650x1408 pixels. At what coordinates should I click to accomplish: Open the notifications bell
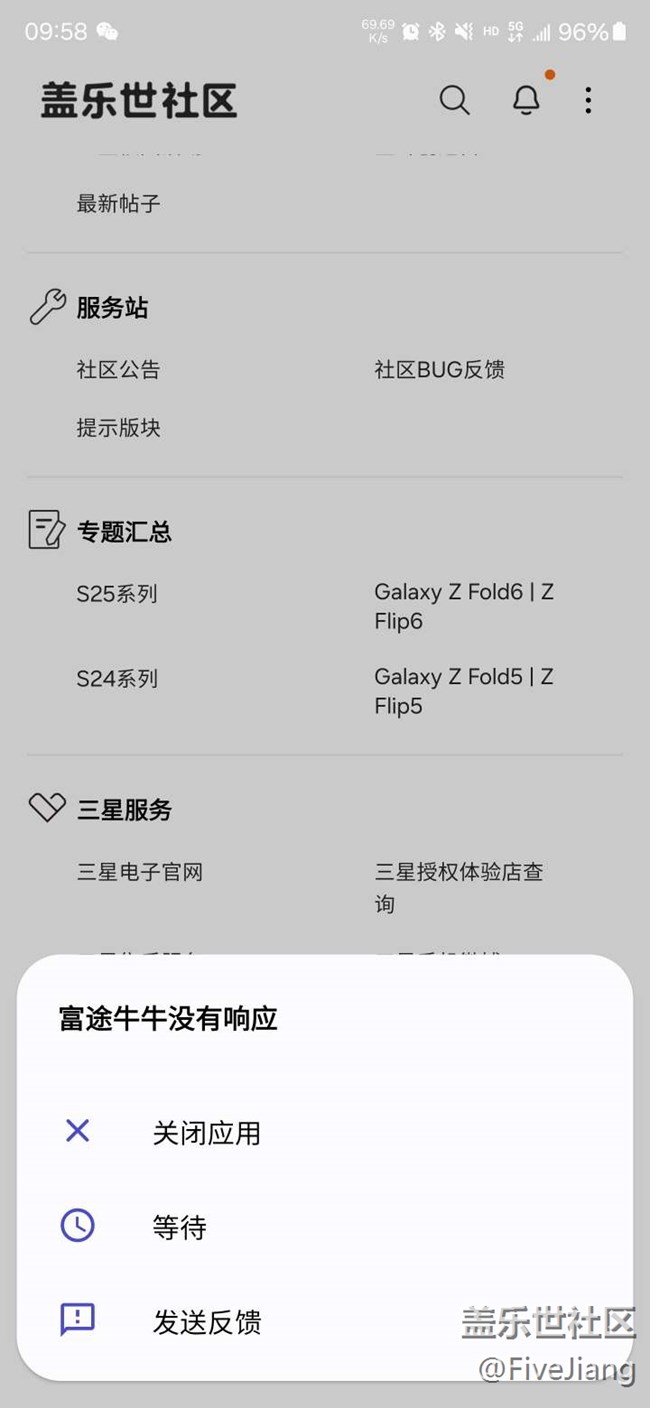(x=526, y=100)
